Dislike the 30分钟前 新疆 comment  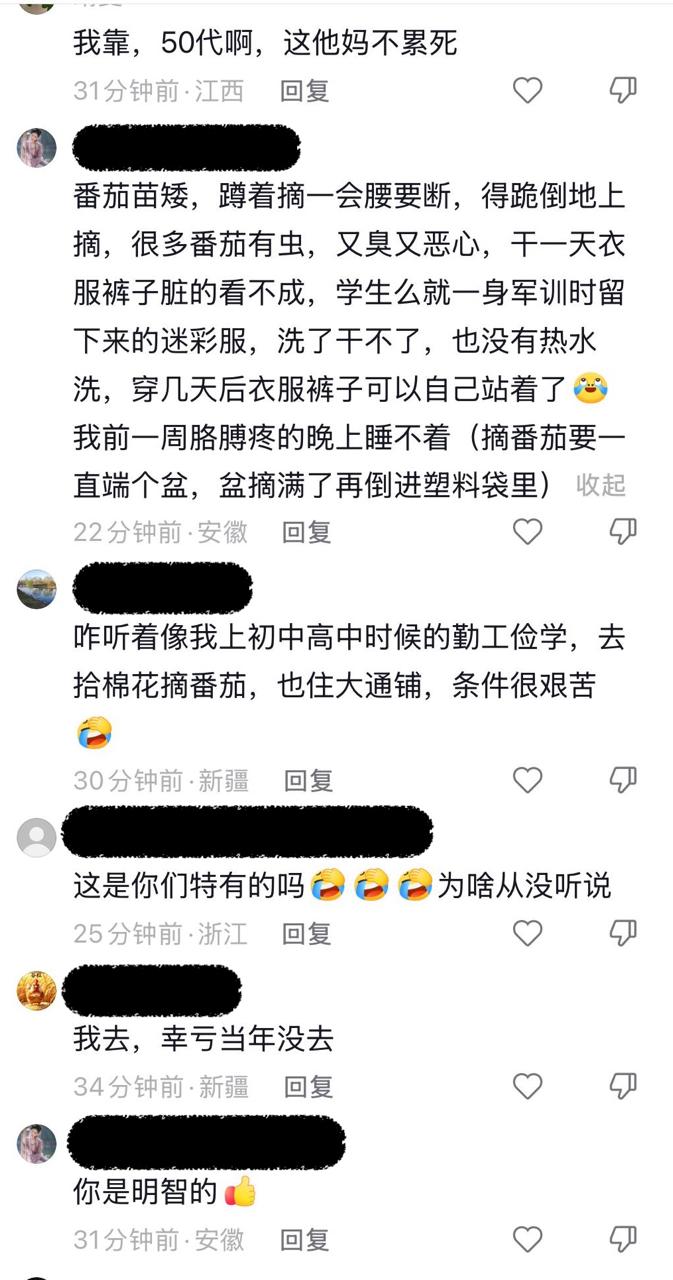pyautogui.click(x=623, y=780)
